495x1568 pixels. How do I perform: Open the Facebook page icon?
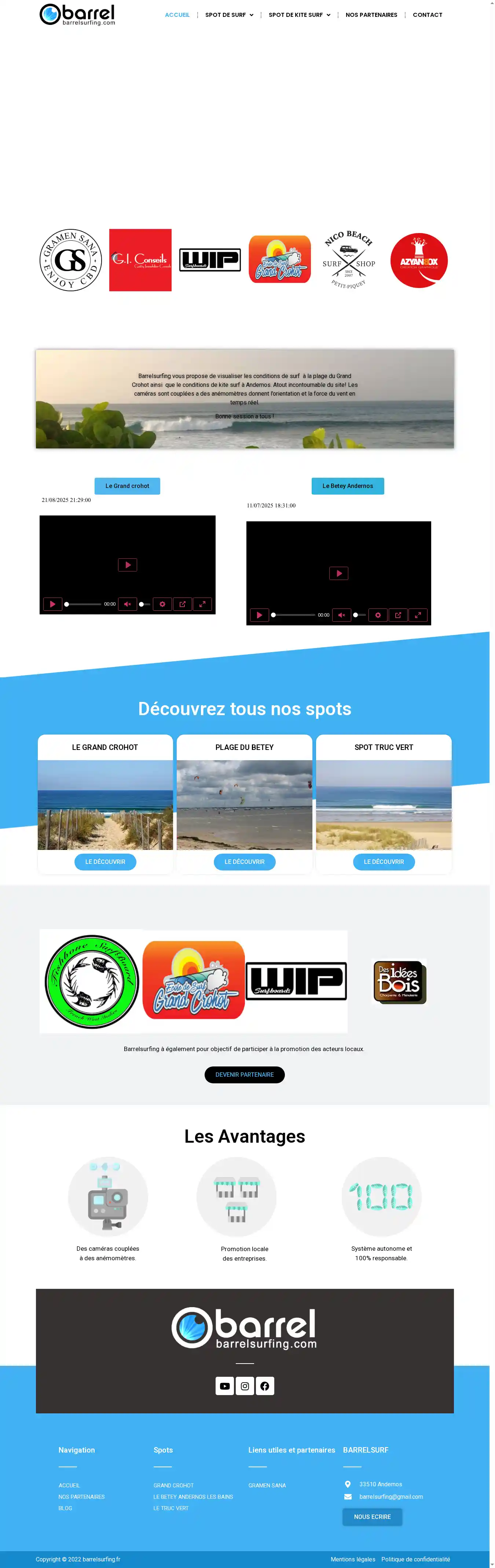click(x=265, y=1386)
